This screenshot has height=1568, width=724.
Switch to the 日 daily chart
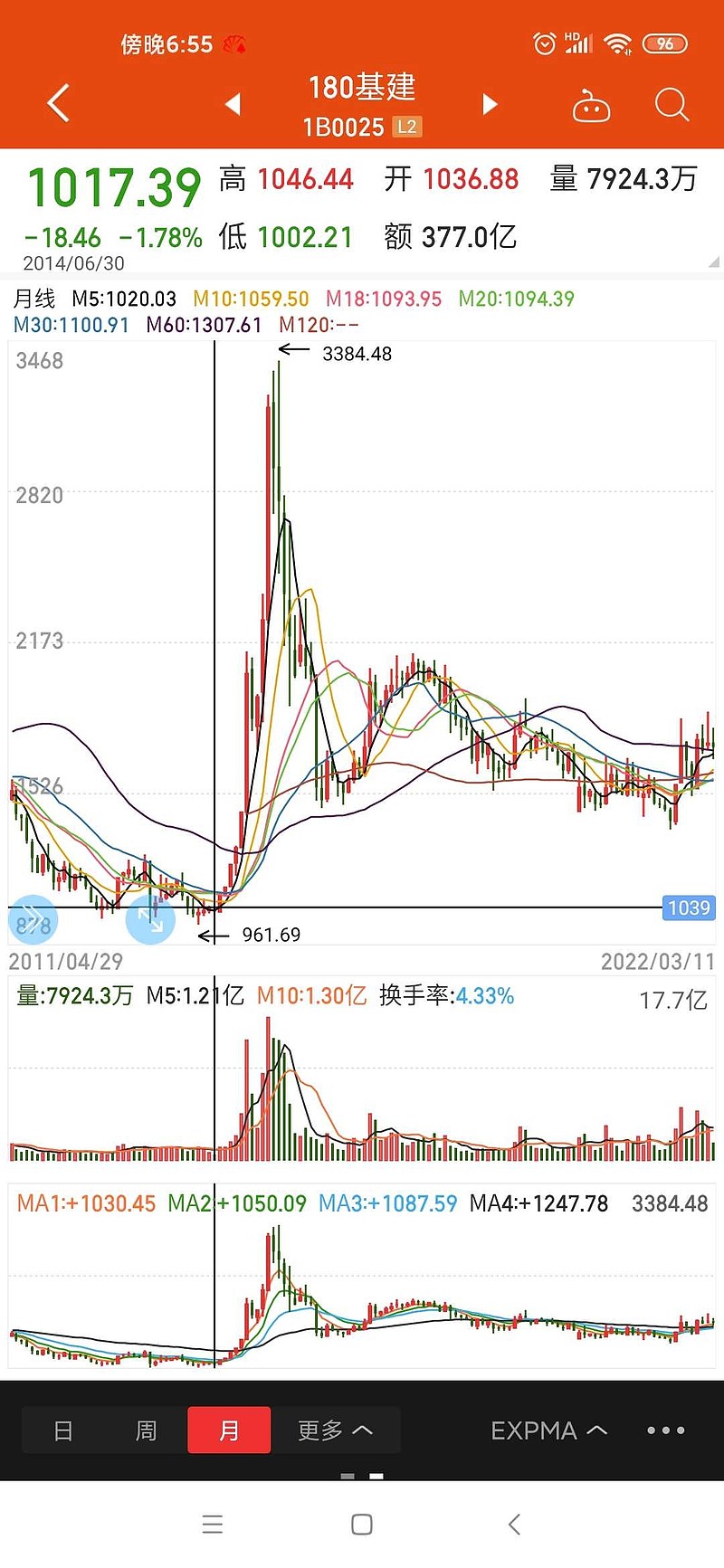pos(63,1430)
